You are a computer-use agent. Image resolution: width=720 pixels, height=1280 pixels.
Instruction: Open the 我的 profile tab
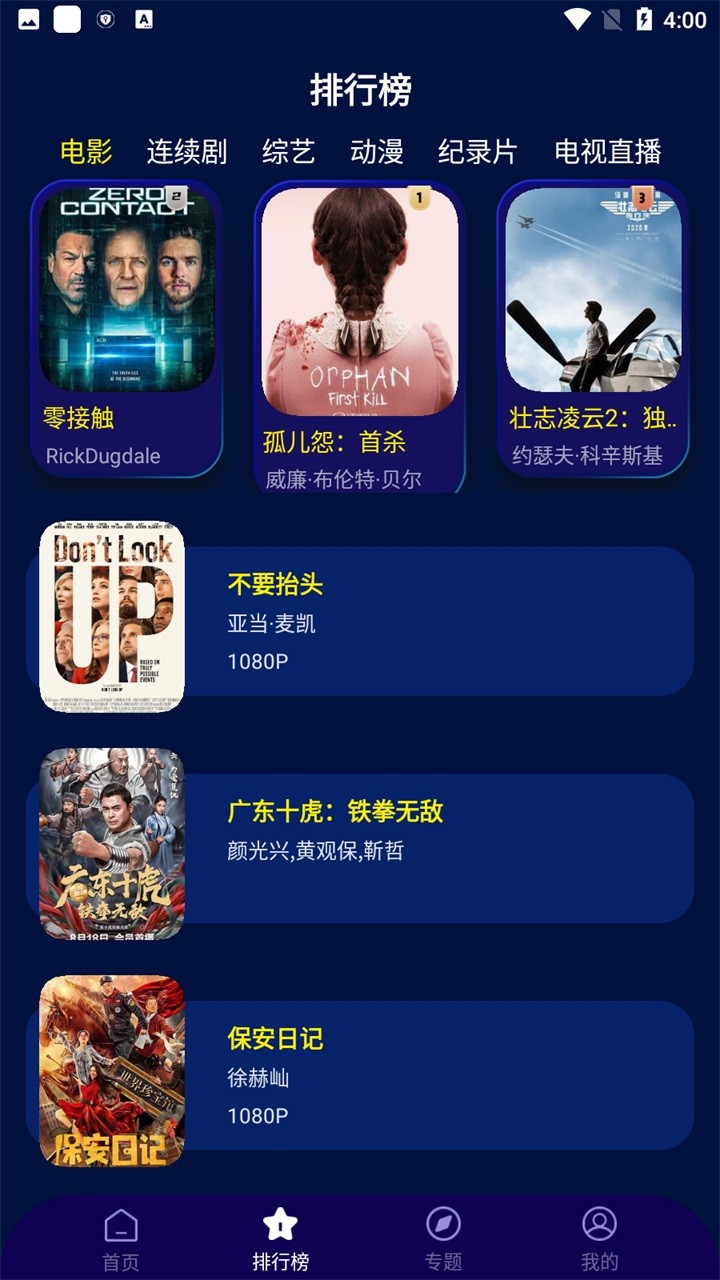tap(600, 1240)
